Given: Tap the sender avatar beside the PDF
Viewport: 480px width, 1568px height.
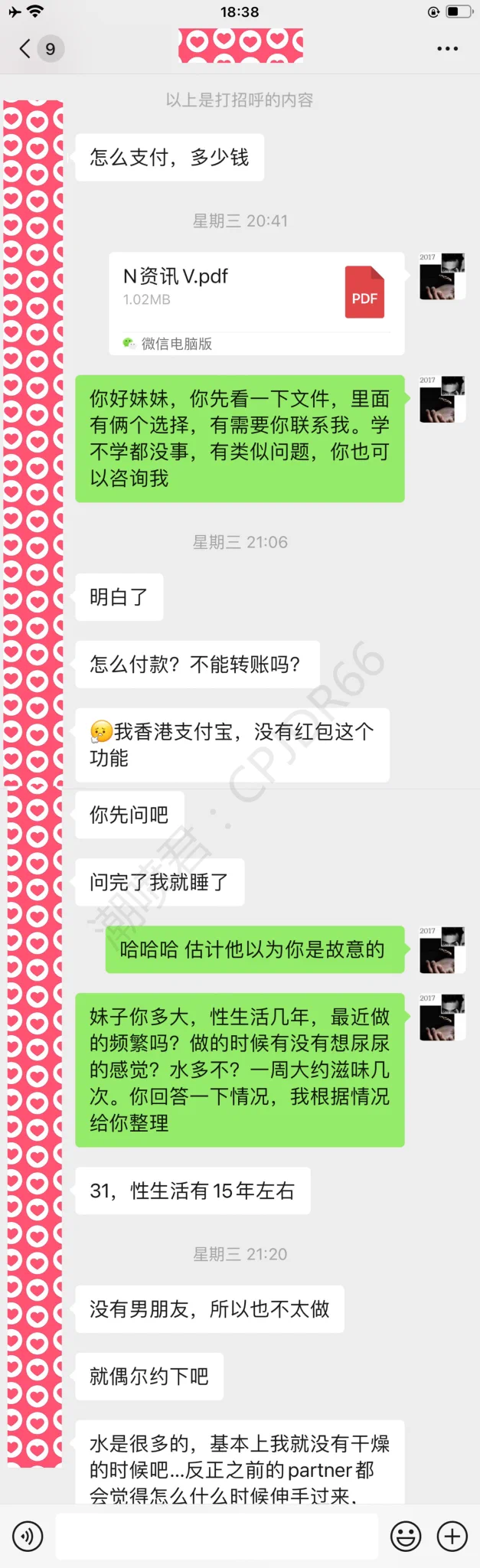Looking at the screenshot, I should (442, 276).
